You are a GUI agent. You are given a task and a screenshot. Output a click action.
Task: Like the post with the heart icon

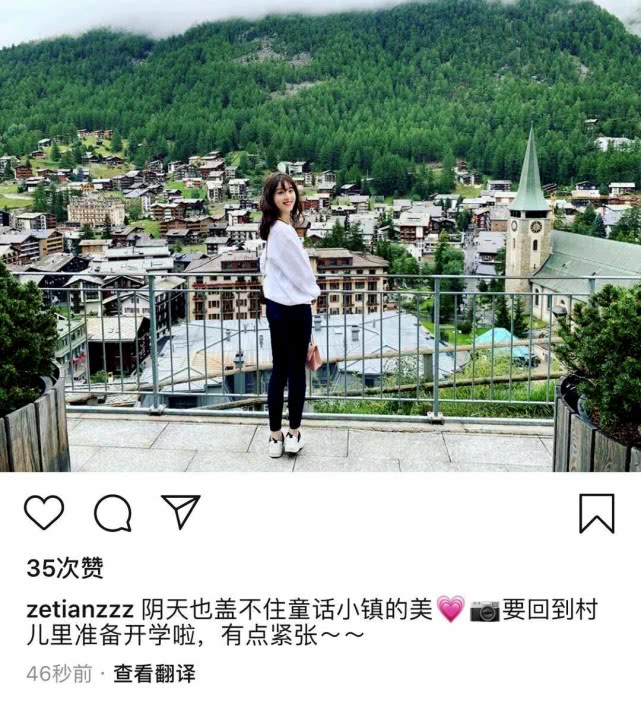pos(44,513)
